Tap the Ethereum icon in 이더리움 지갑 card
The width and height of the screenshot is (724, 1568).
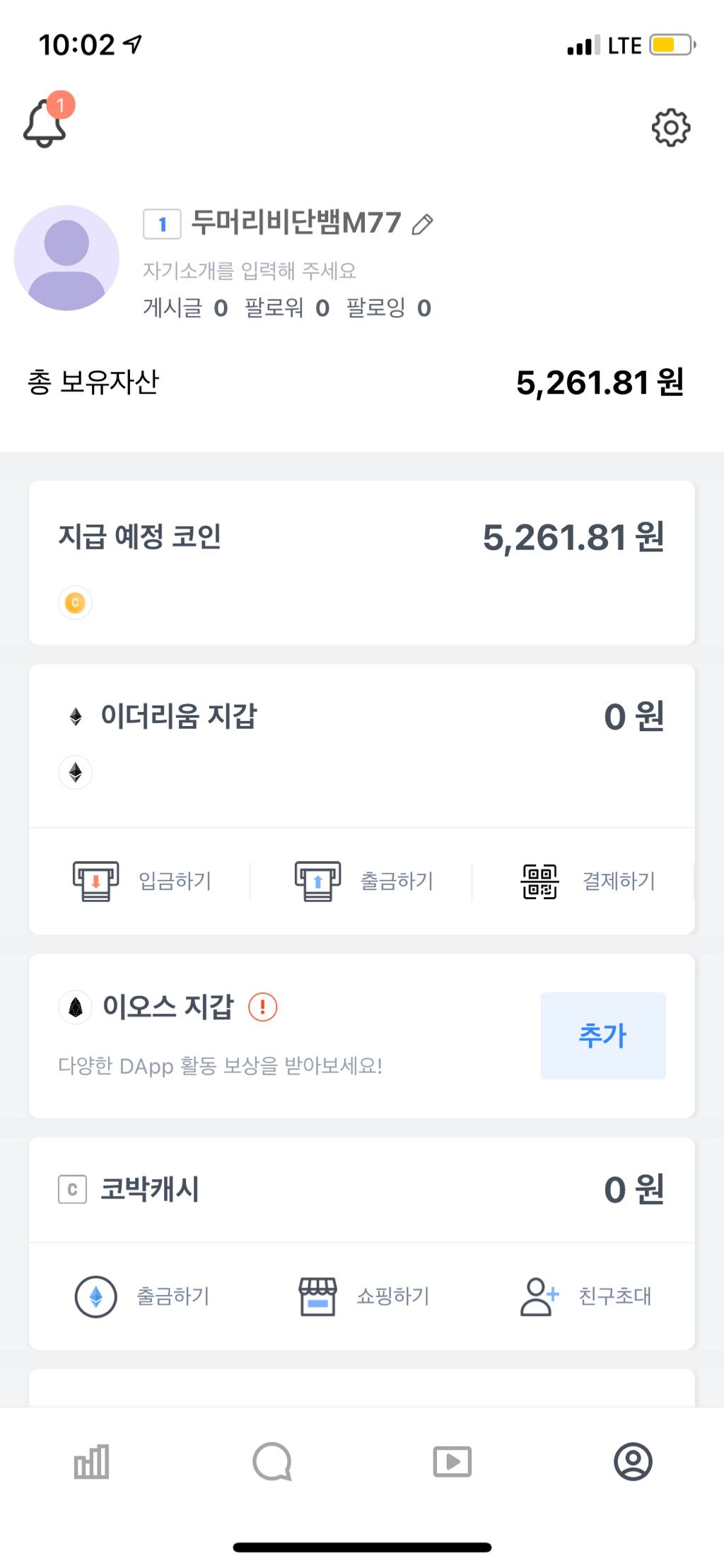point(75,772)
